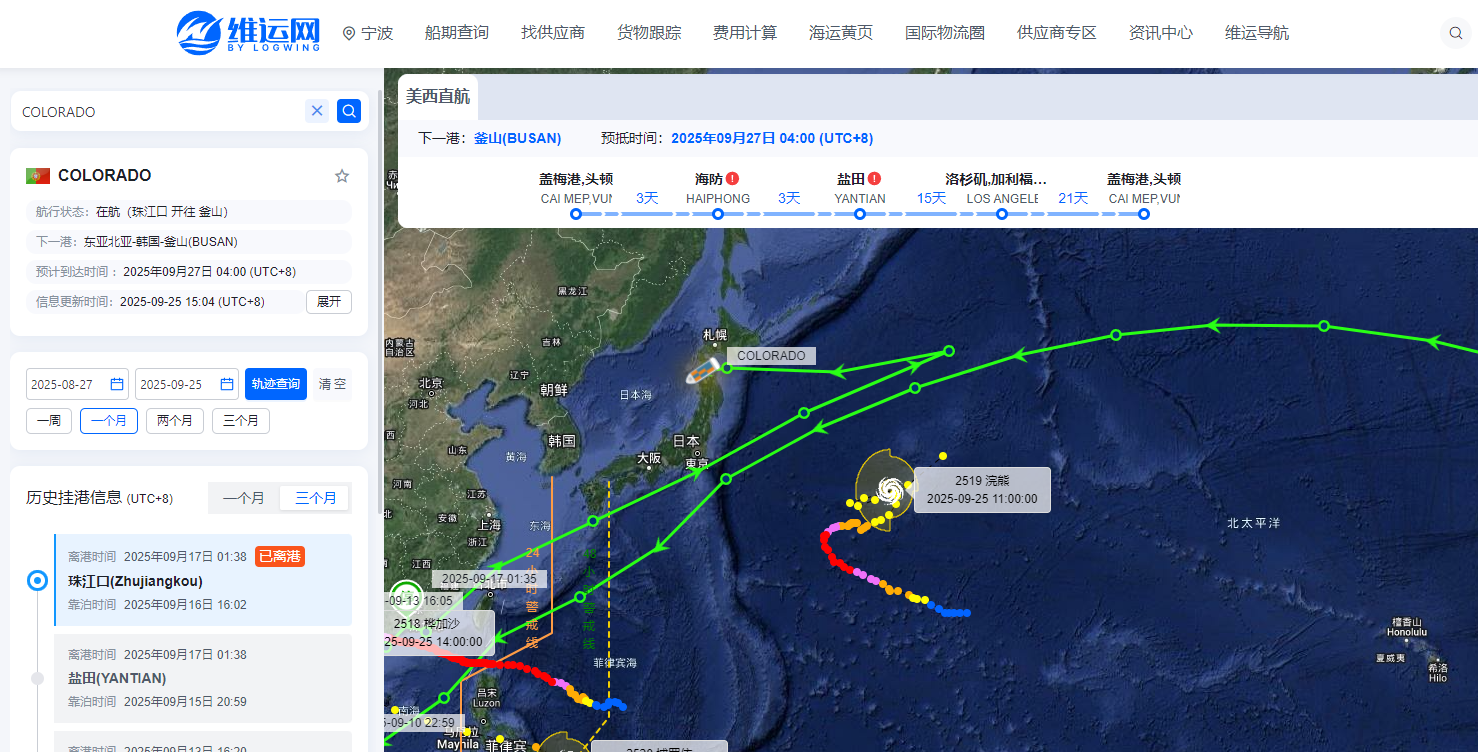Favorite the COLORADO vessel with the star

[342, 176]
